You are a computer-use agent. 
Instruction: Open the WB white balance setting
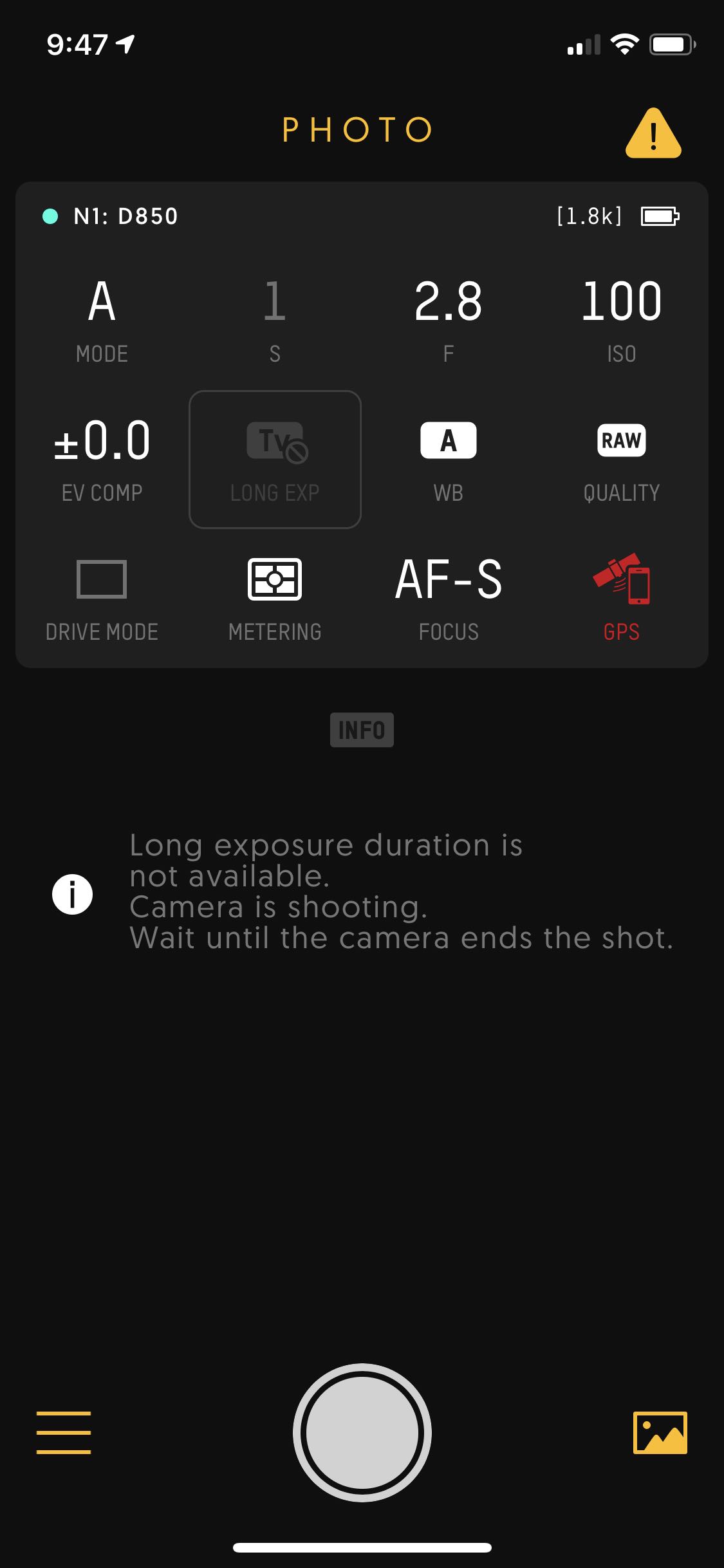point(448,460)
